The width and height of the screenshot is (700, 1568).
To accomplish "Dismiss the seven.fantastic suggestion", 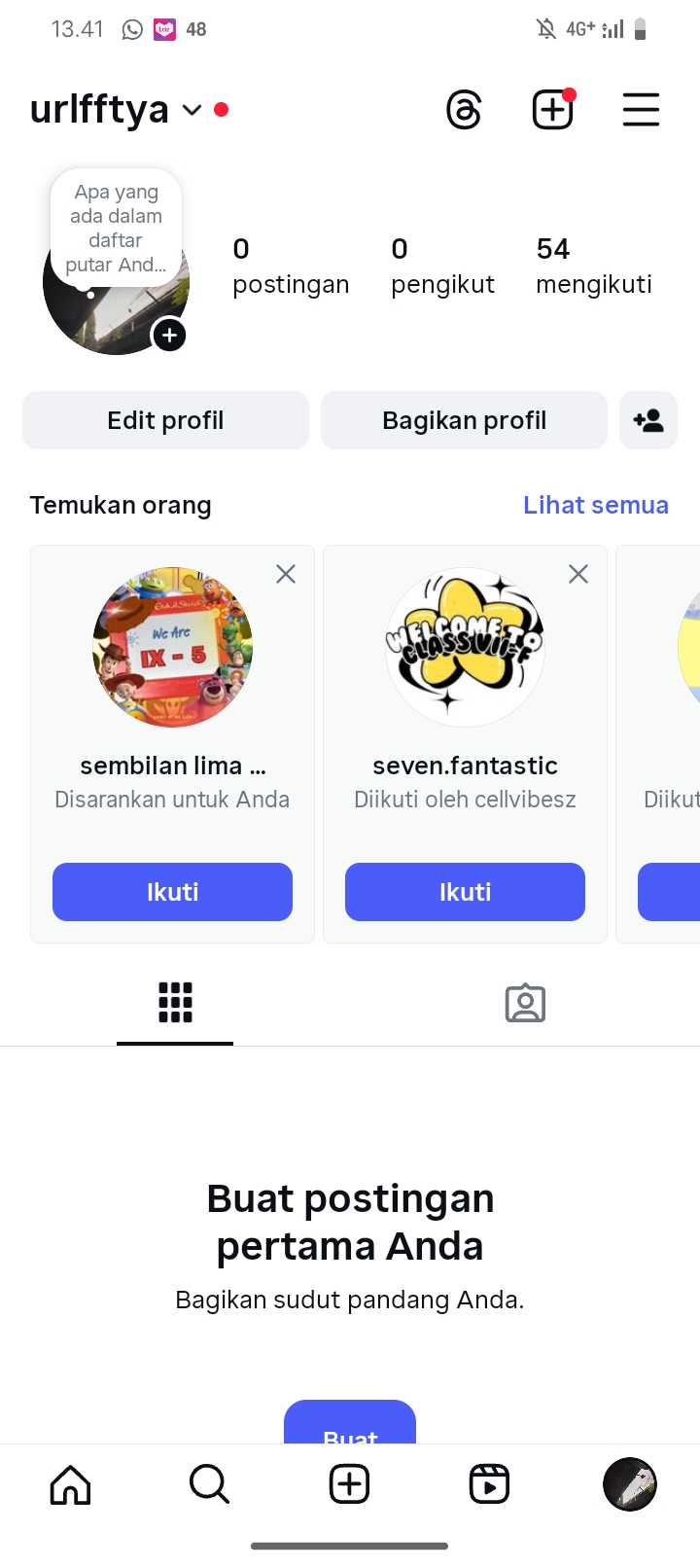I will tap(578, 574).
